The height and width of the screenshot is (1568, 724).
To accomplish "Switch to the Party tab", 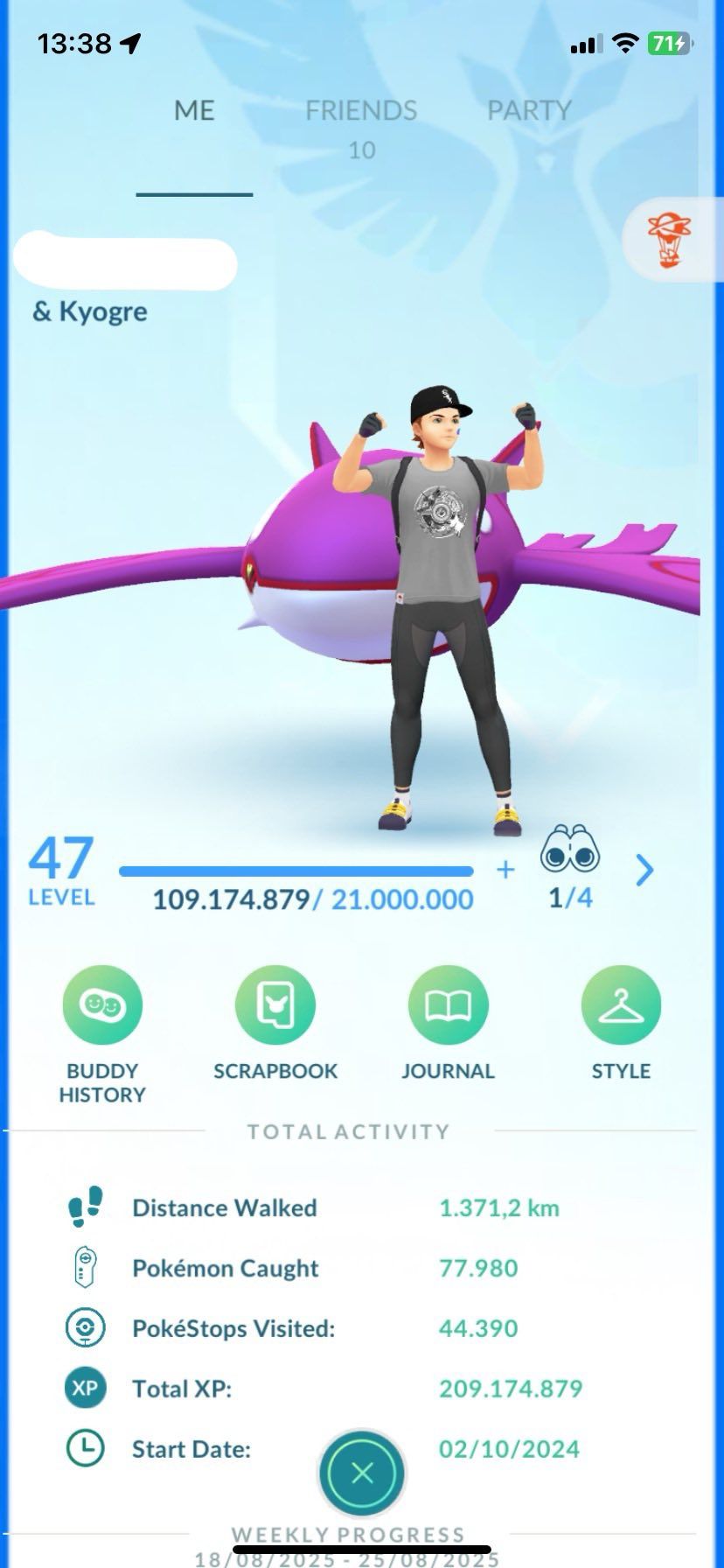I will (528, 111).
